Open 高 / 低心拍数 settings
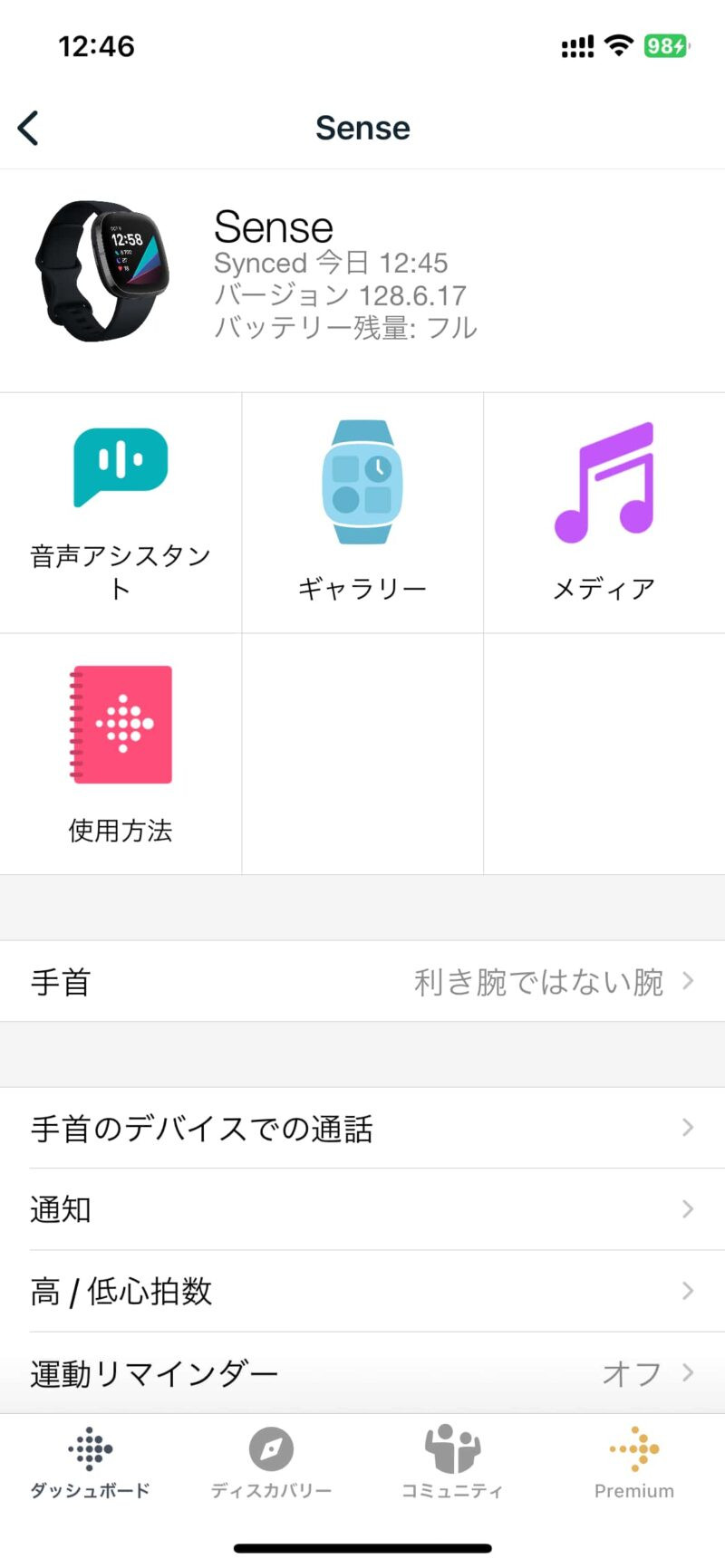 pyautogui.click(x=362, y=1291)
